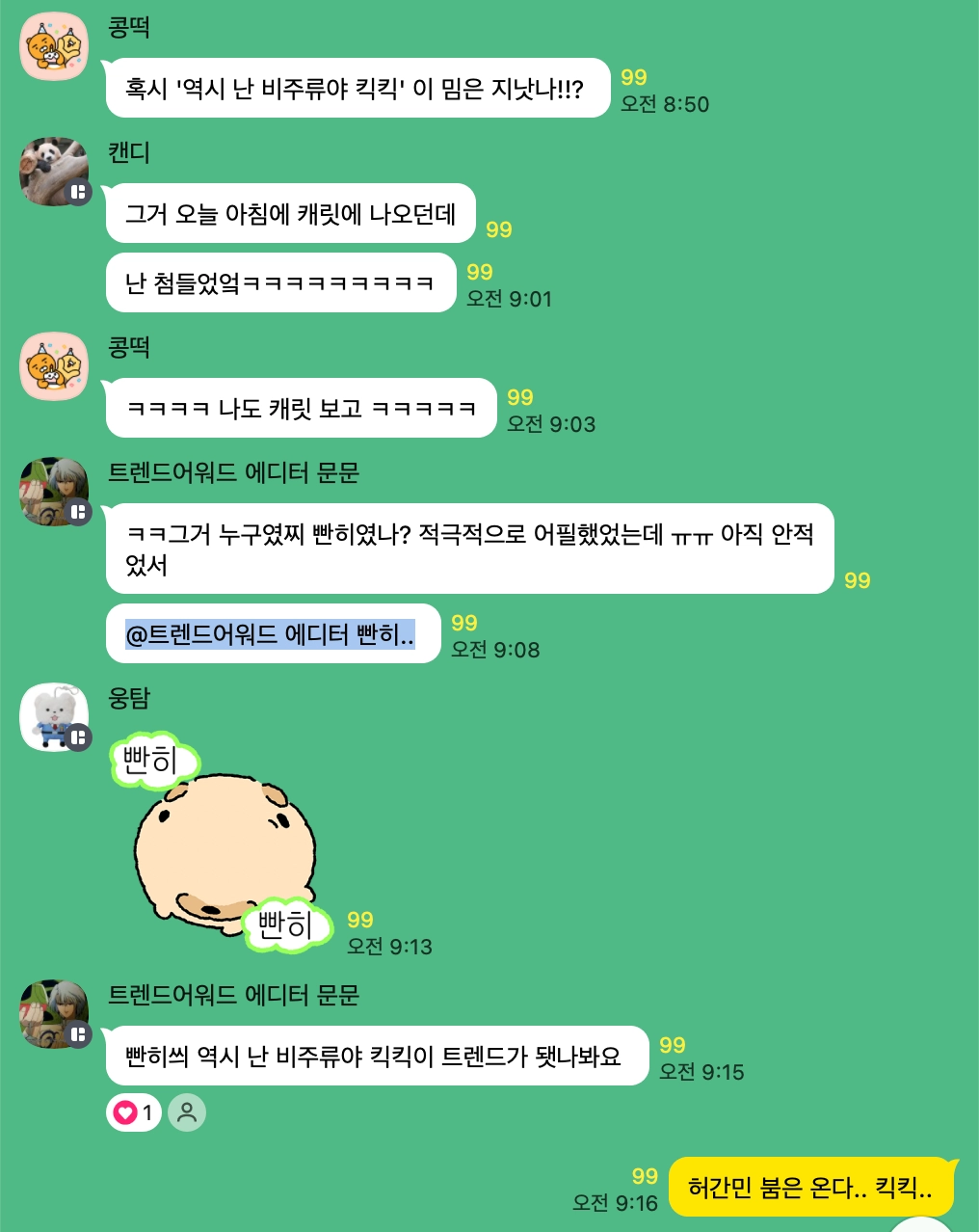
Task: Click the 99 unread count near 오전 8:50
Action: coord(635,79)
